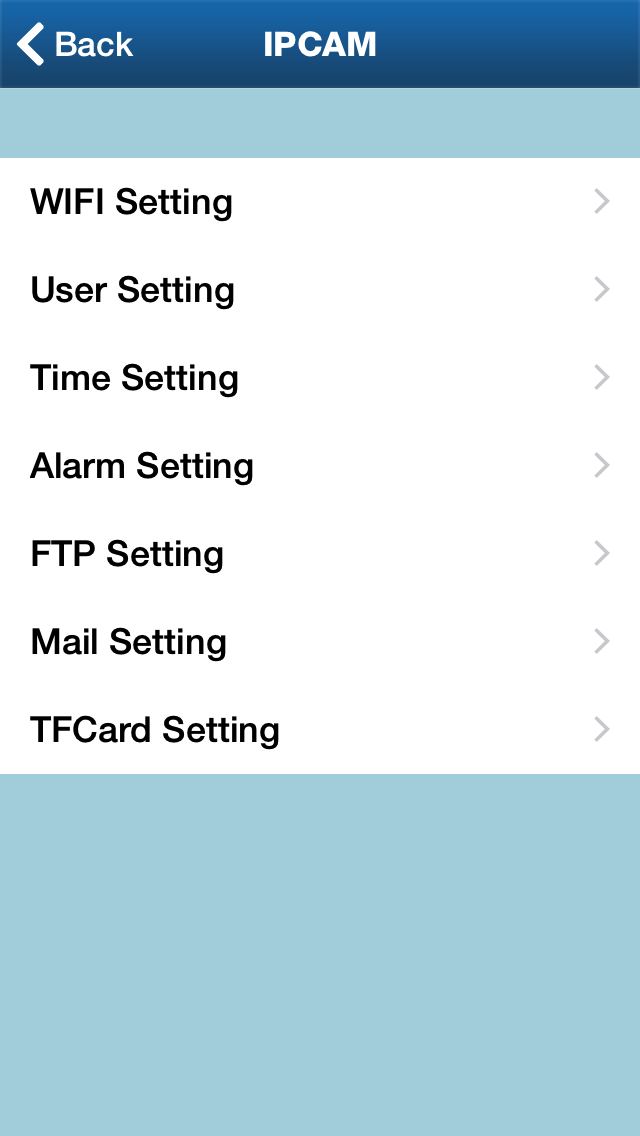Screen dimensions: 640x1136
Task: Open Mail Setting
Action: click(320, 642)
